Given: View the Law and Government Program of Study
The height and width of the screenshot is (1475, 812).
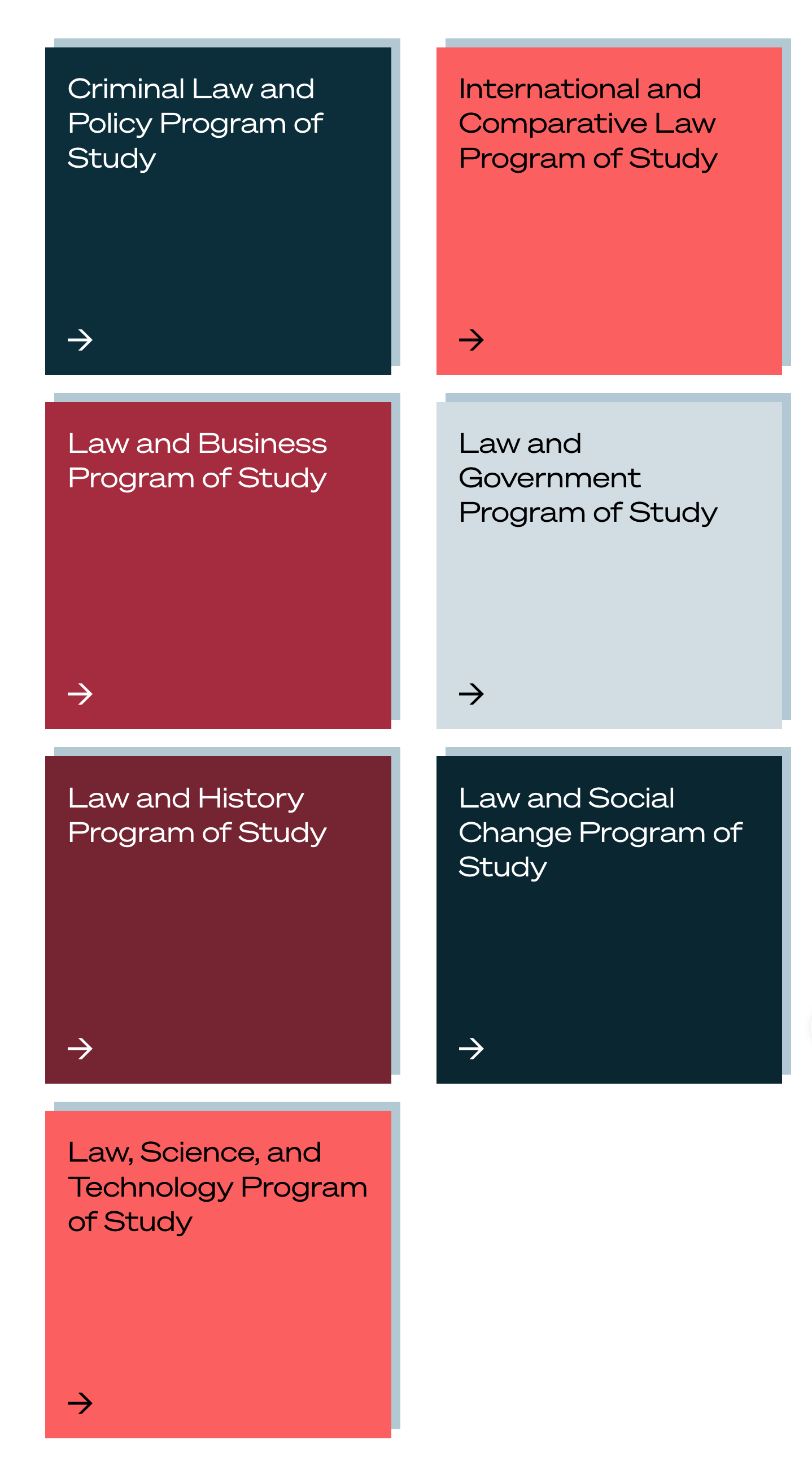Looking at the screenshot, I should coord(609,565).
